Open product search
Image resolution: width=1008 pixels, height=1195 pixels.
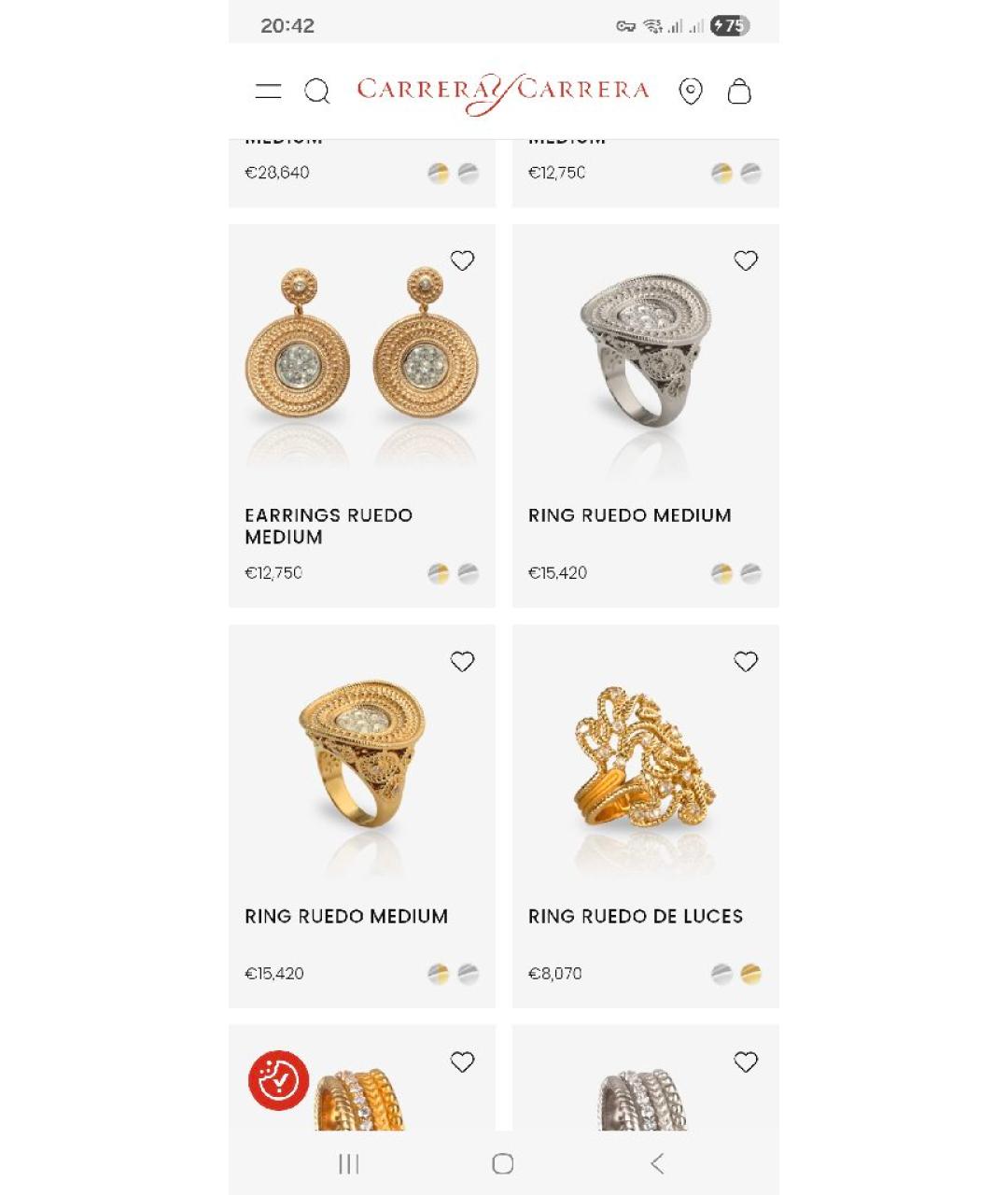(x=317, y=91)
